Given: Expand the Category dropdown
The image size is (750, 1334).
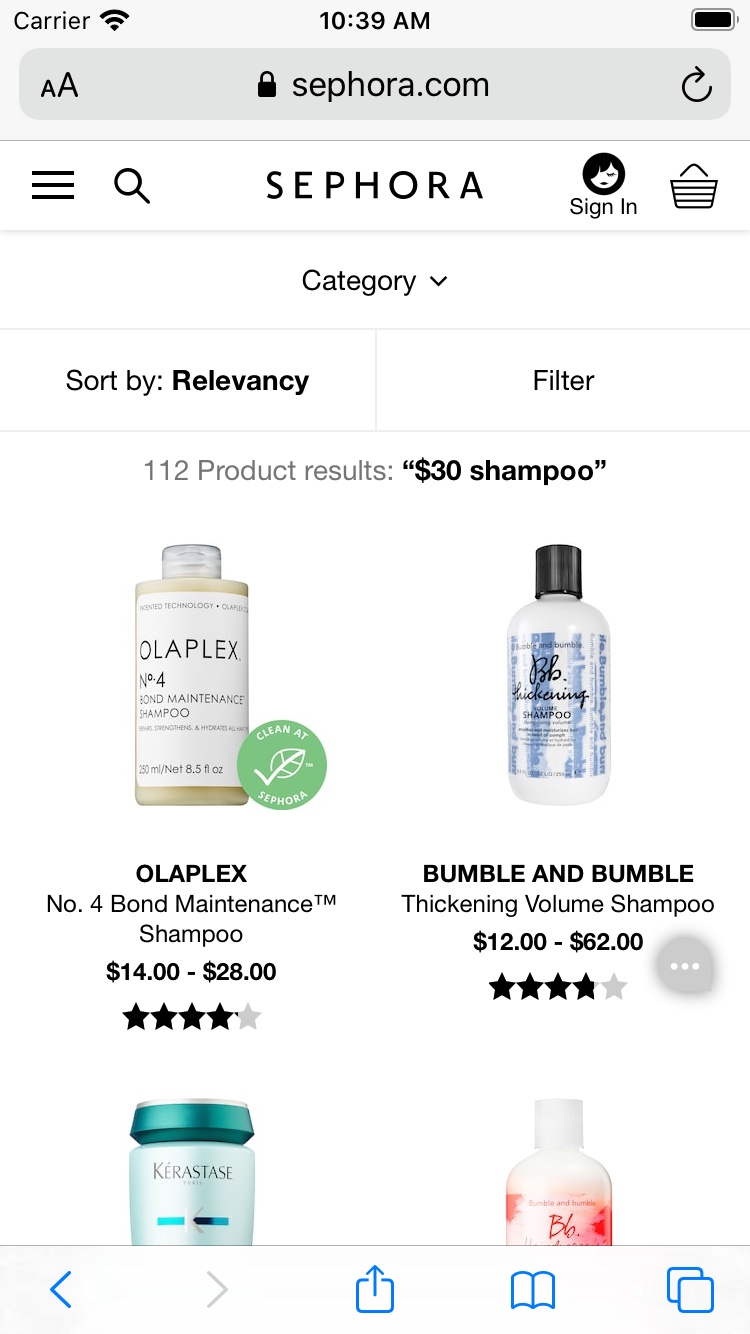Looking at the screenshot, I should 374,281.
